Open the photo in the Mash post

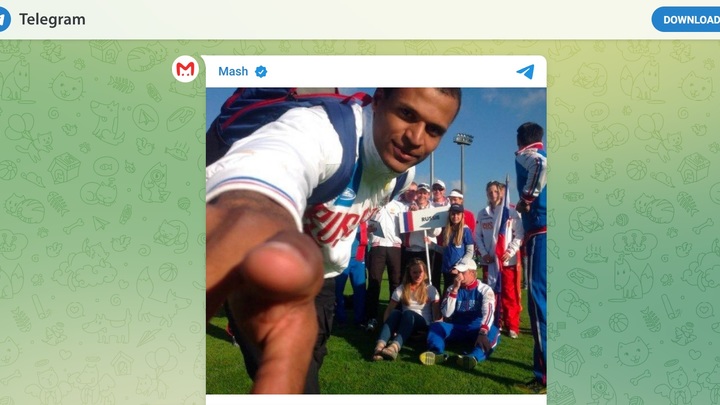(376, 240)
